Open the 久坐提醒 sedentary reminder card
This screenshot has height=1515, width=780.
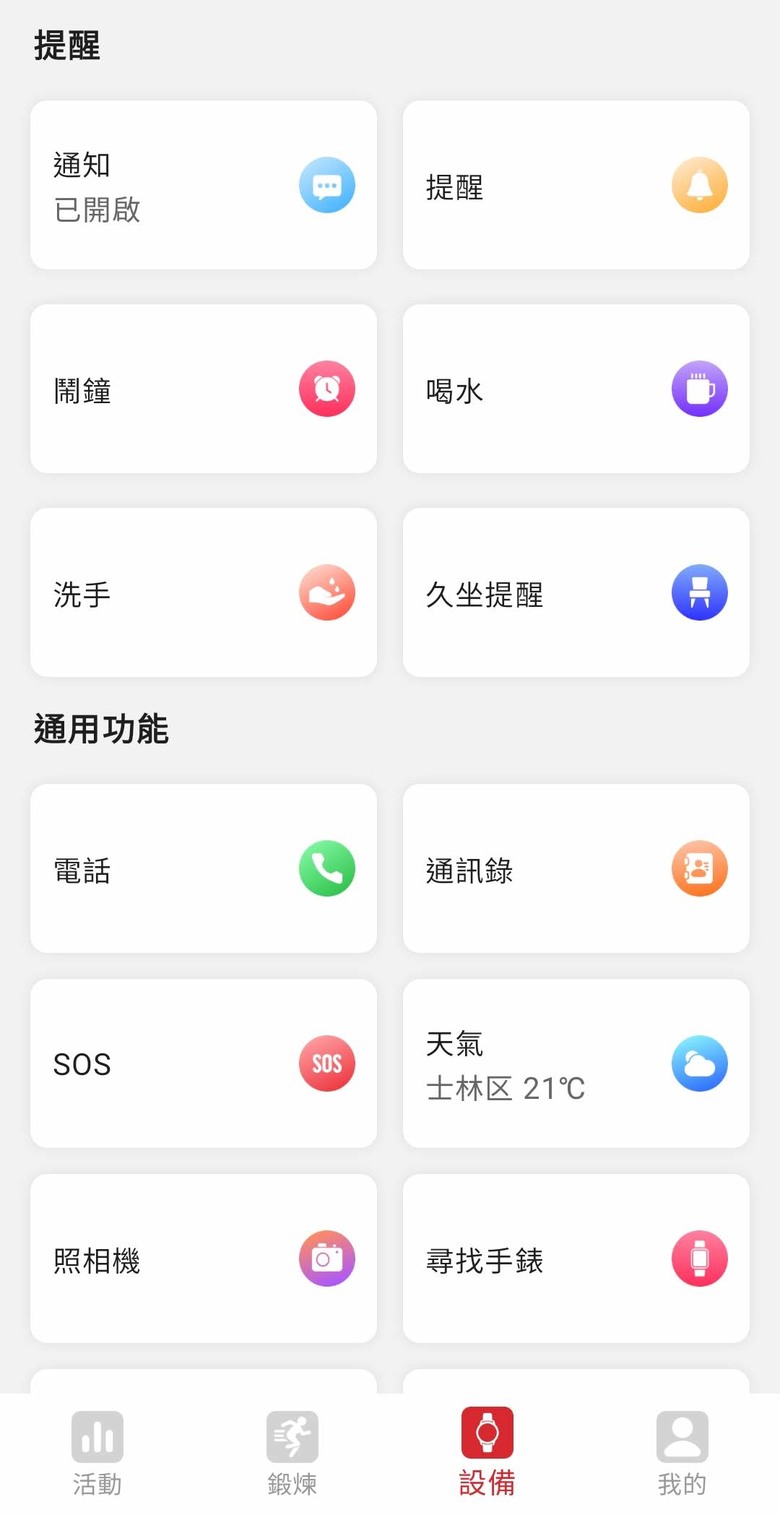[576, 593]
